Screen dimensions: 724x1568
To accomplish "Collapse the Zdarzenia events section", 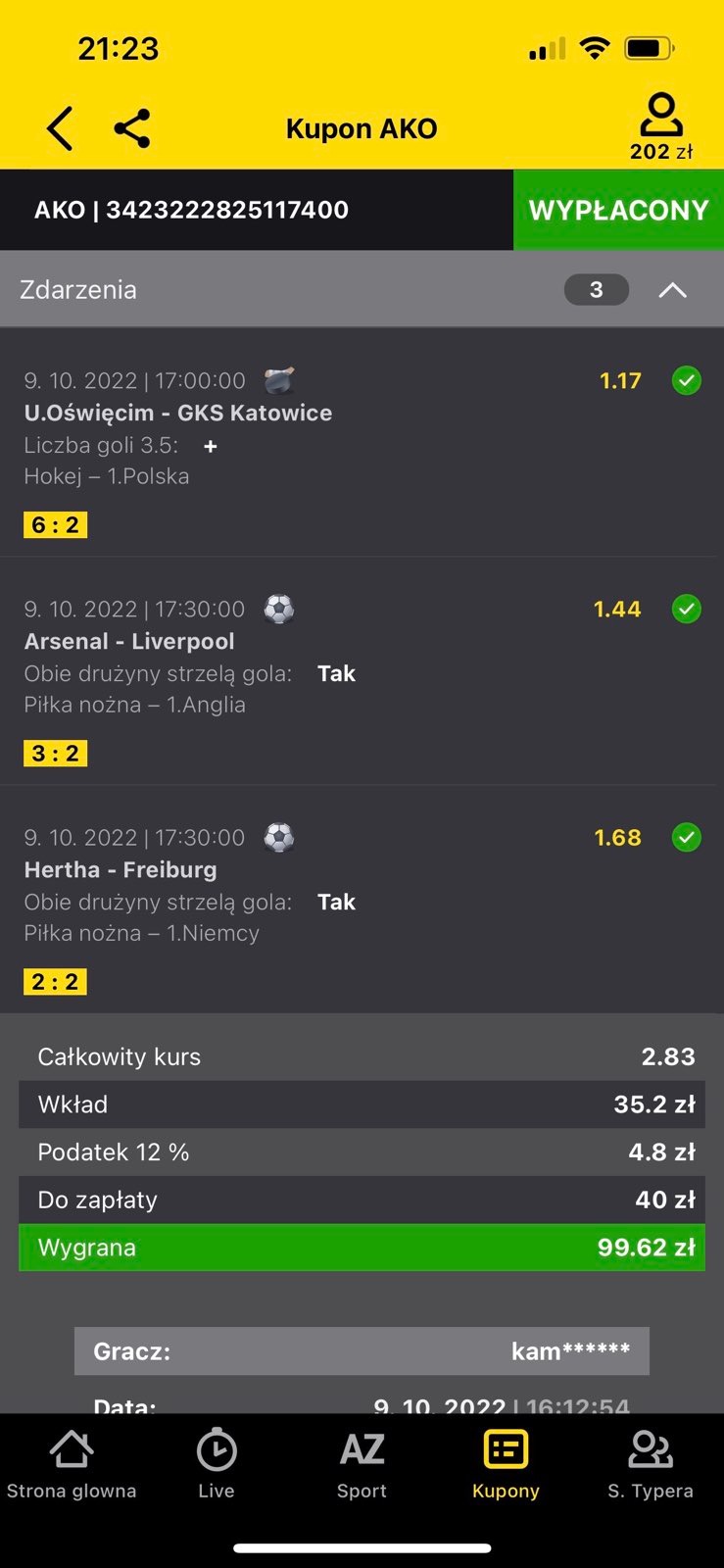I will [x=672, y=290].
